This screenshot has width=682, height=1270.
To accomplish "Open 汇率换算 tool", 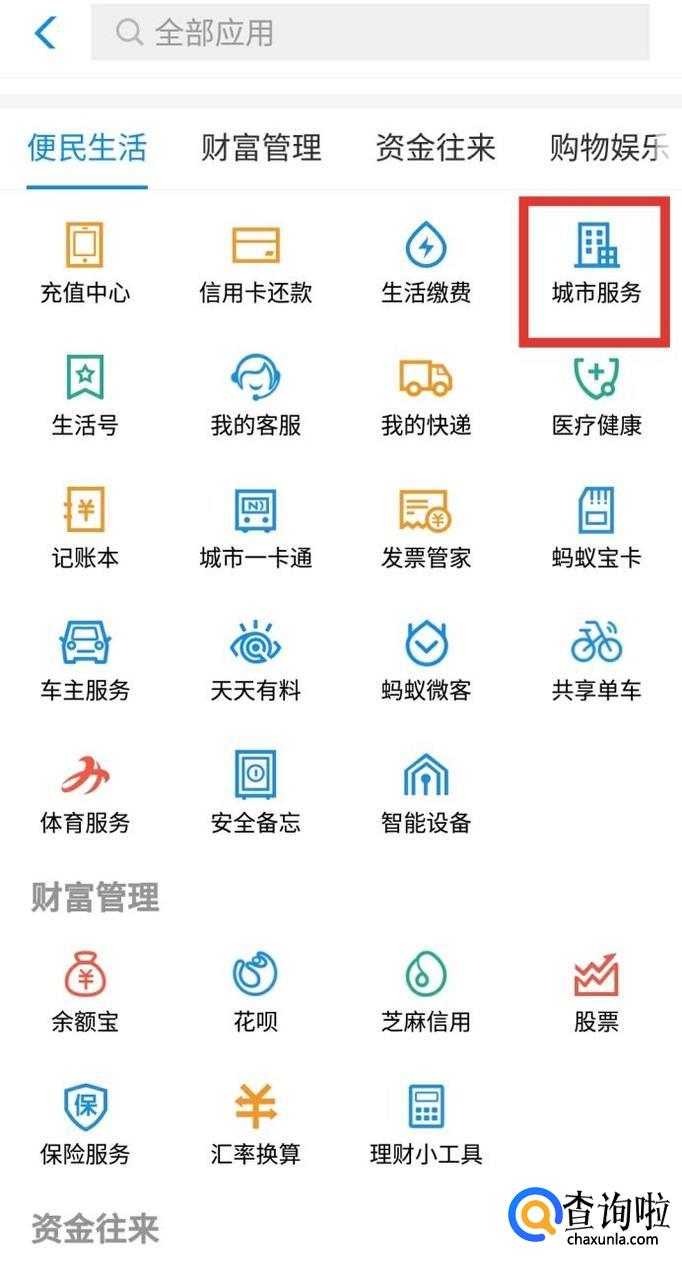I will tap(256, 1126).
